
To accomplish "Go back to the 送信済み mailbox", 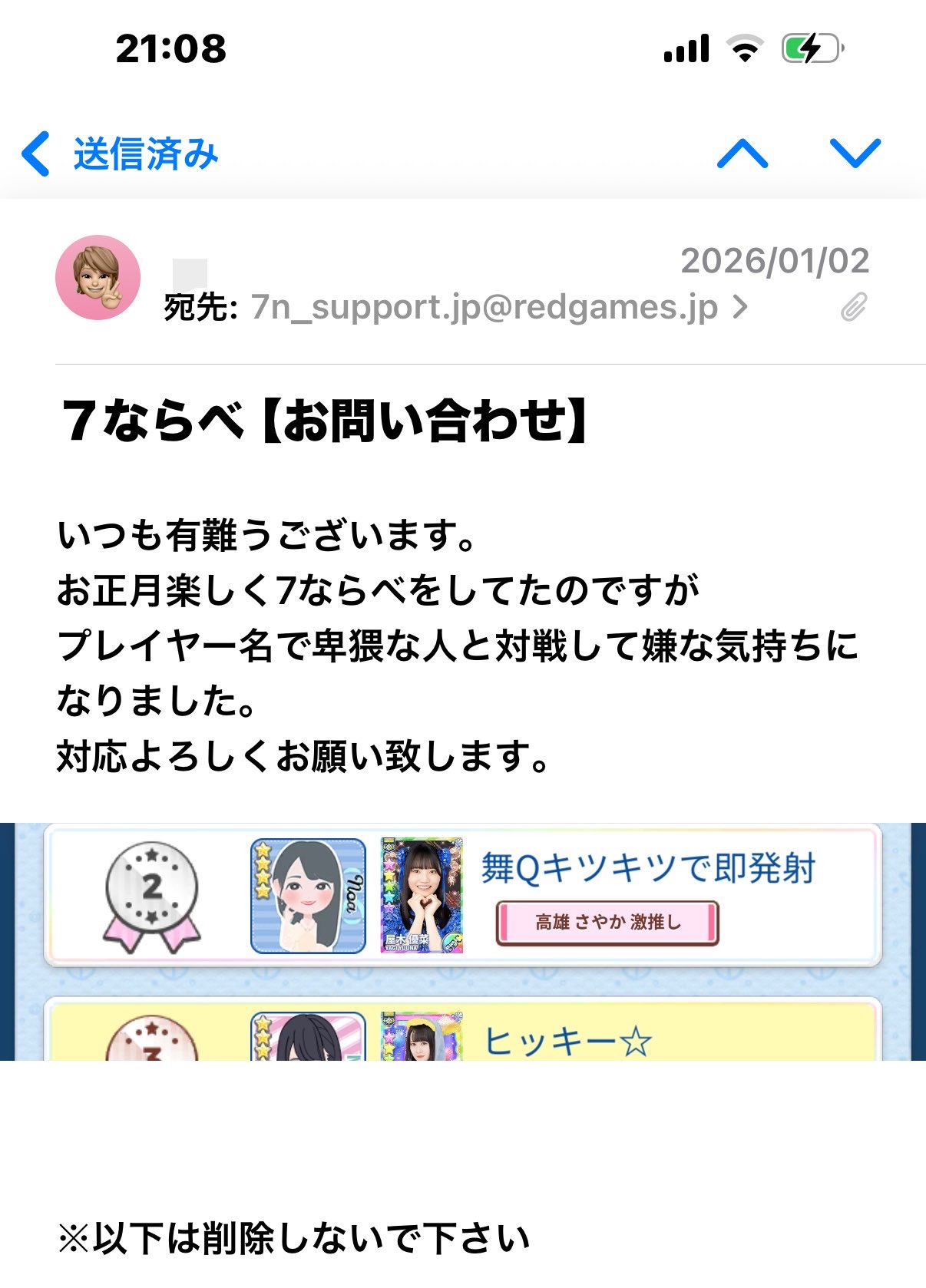I will [x=121, y=154].
